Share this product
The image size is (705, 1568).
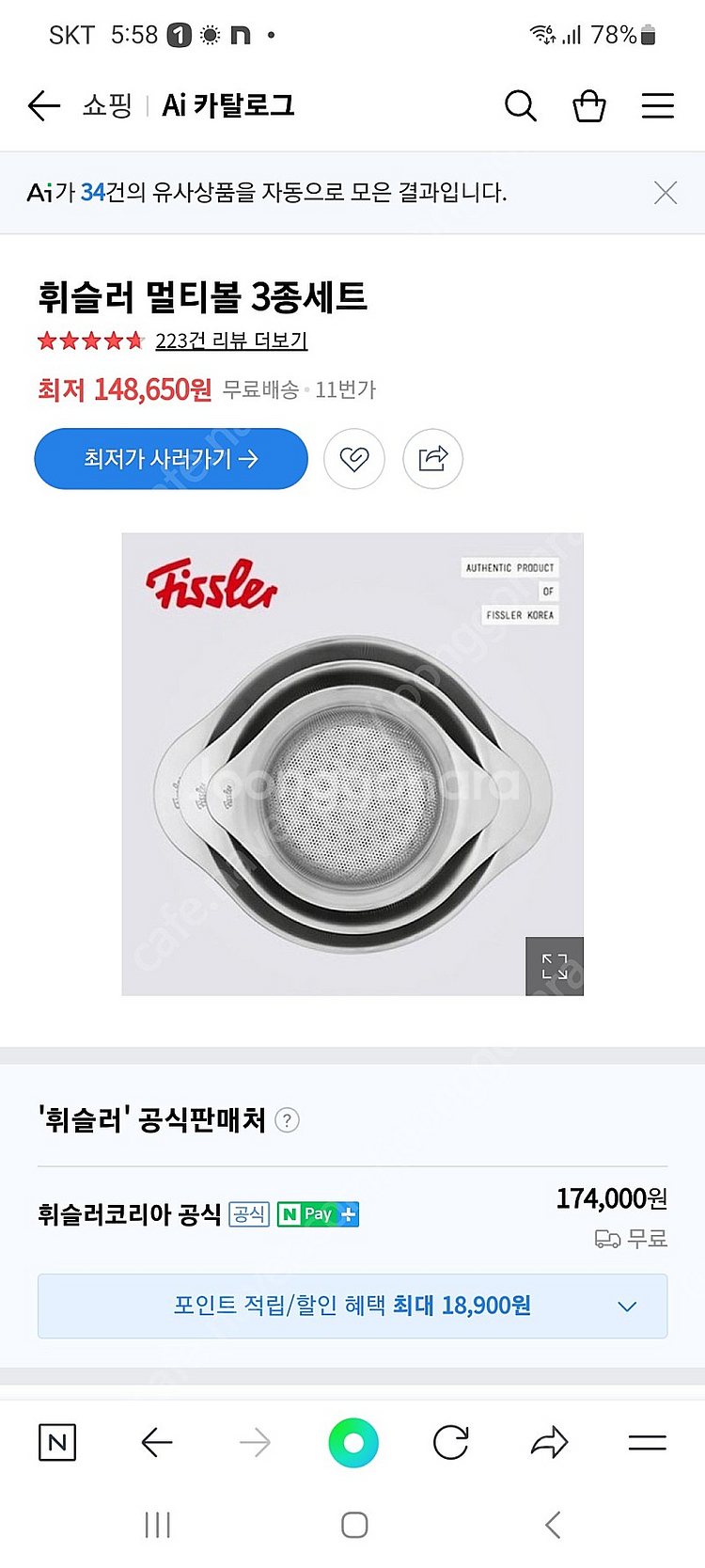coord(432,459)
